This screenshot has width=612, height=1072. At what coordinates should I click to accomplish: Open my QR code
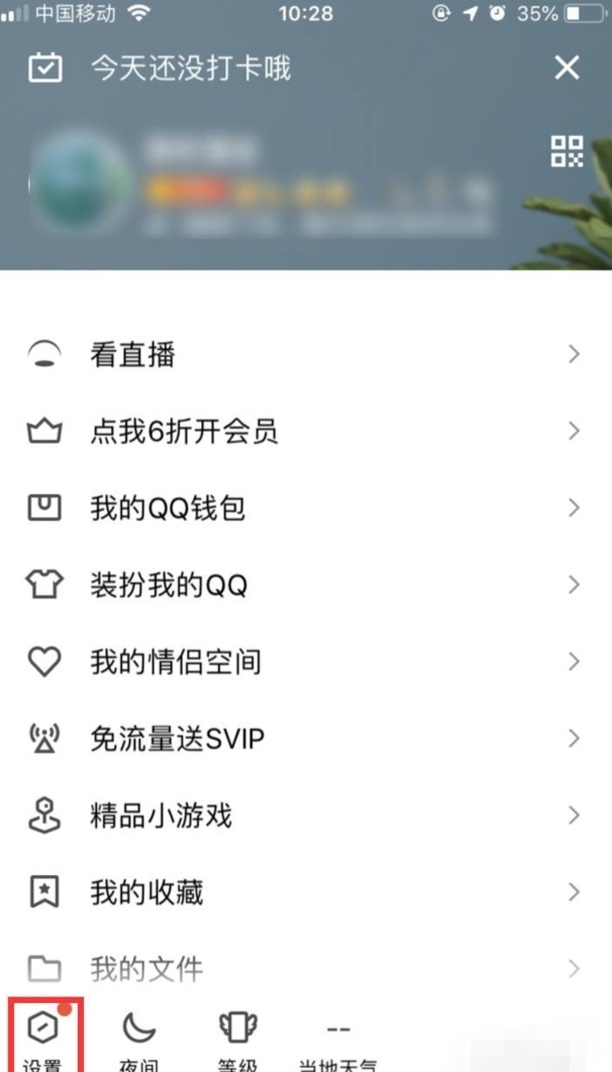(x=567, y=151)
